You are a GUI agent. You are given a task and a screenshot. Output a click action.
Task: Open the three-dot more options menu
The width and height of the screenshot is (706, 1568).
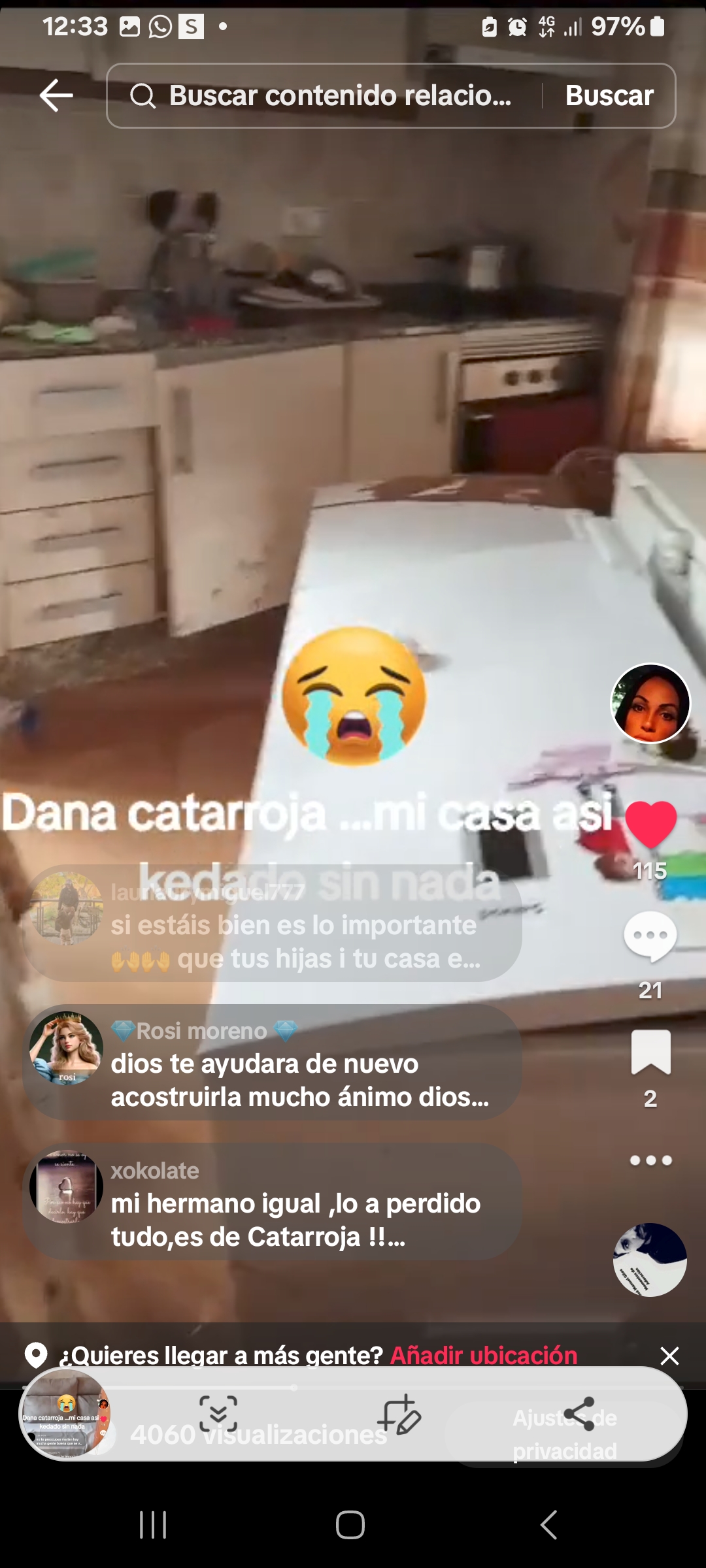650,1160
